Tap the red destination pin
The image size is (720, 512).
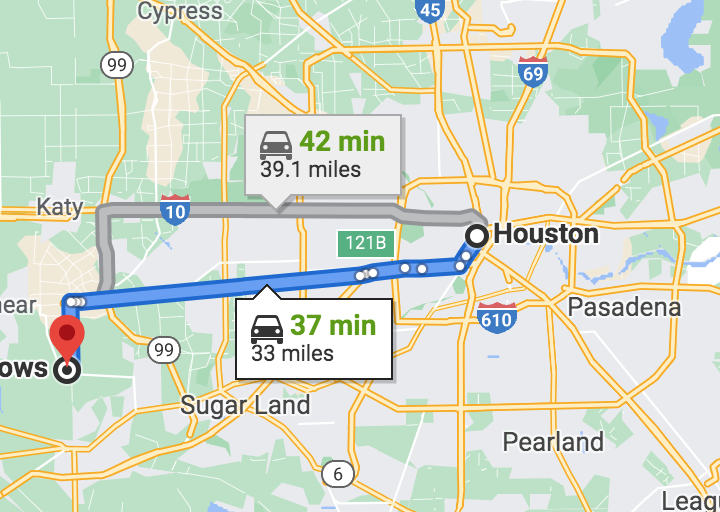(x=68, y=338)
